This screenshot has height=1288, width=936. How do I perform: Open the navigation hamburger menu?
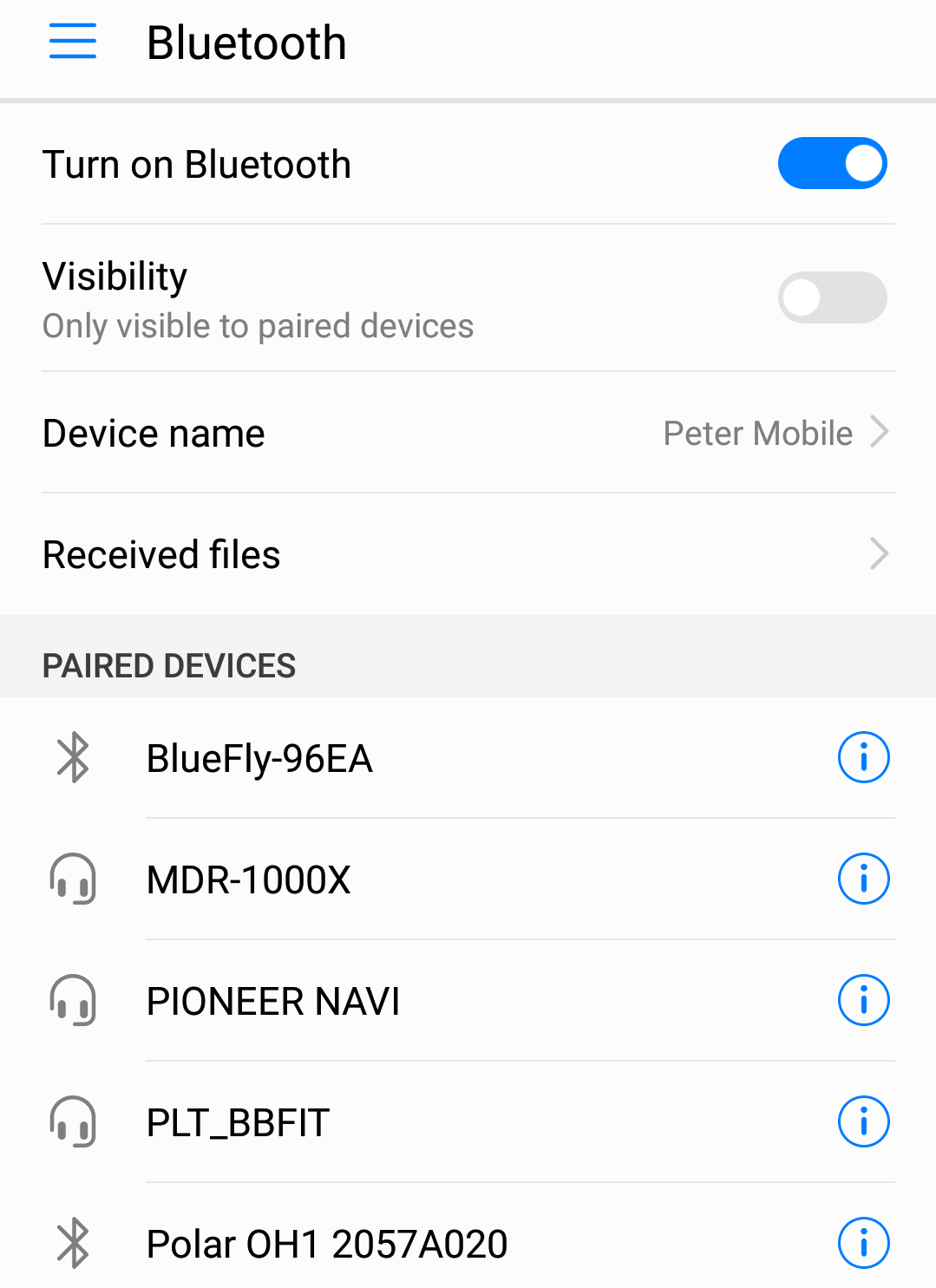(73, 42)
